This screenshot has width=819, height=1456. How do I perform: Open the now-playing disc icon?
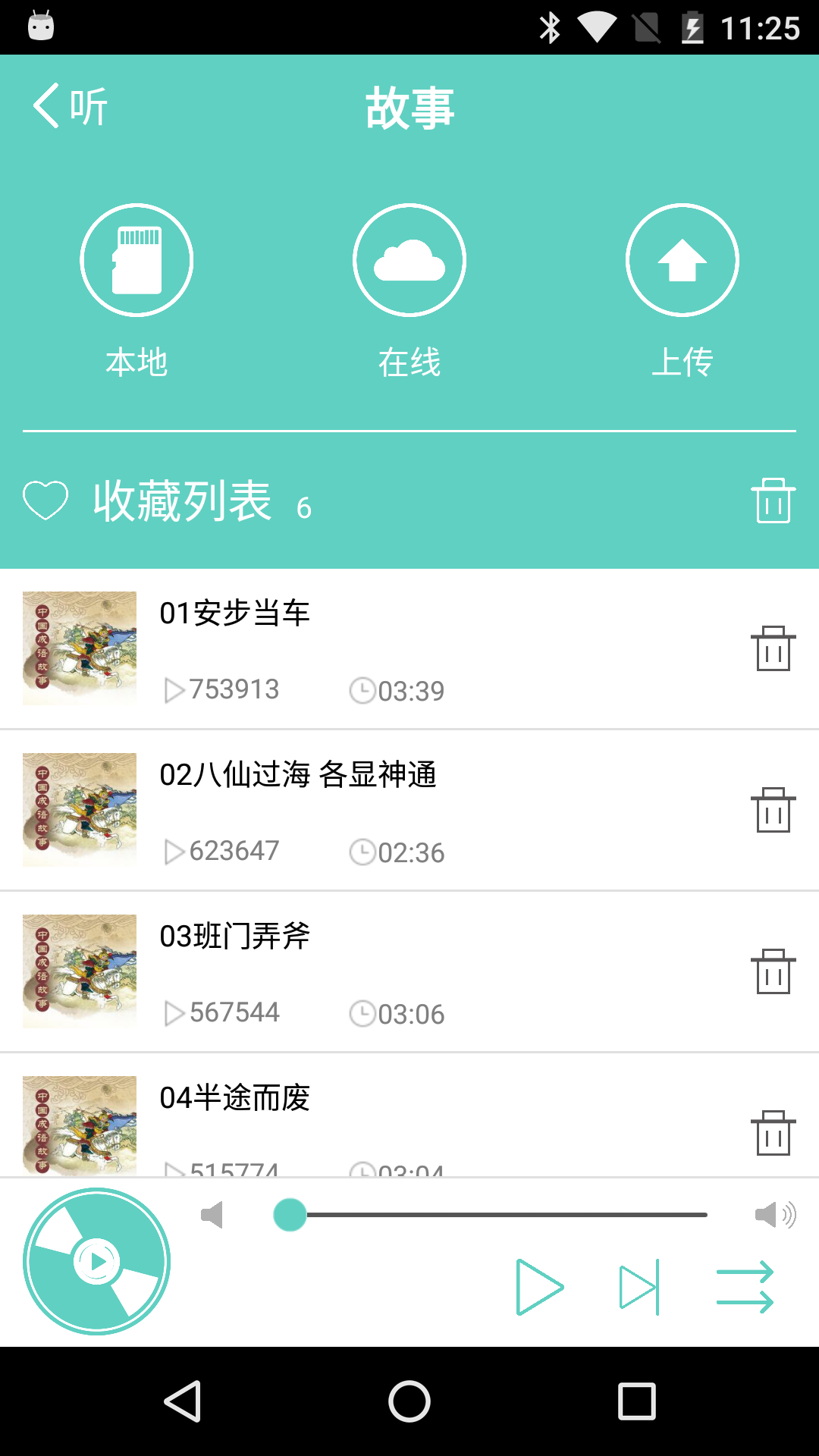click(x=96, y=1262)
